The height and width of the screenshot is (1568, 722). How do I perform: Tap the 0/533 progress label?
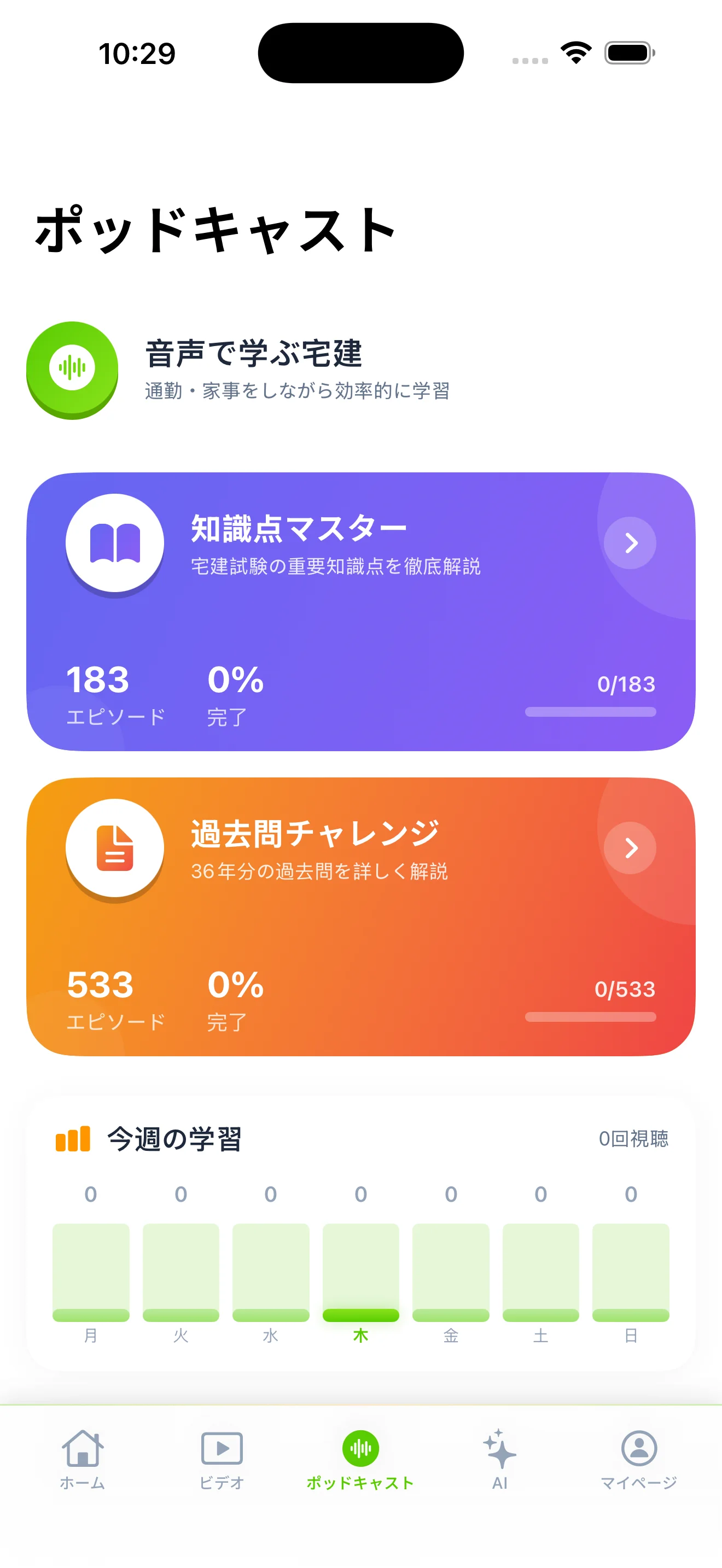coord(626,989)
